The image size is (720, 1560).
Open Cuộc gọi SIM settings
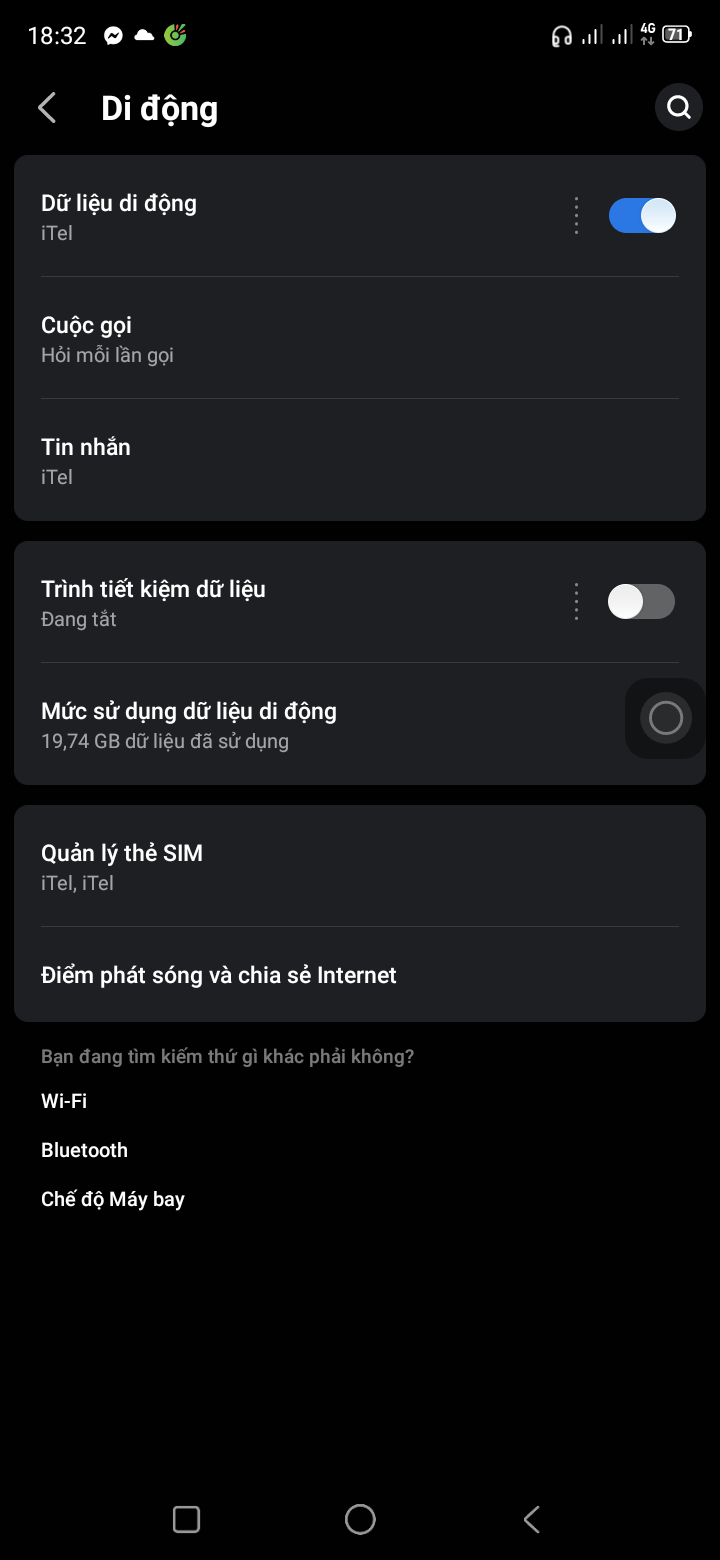[x=300, y=338]
